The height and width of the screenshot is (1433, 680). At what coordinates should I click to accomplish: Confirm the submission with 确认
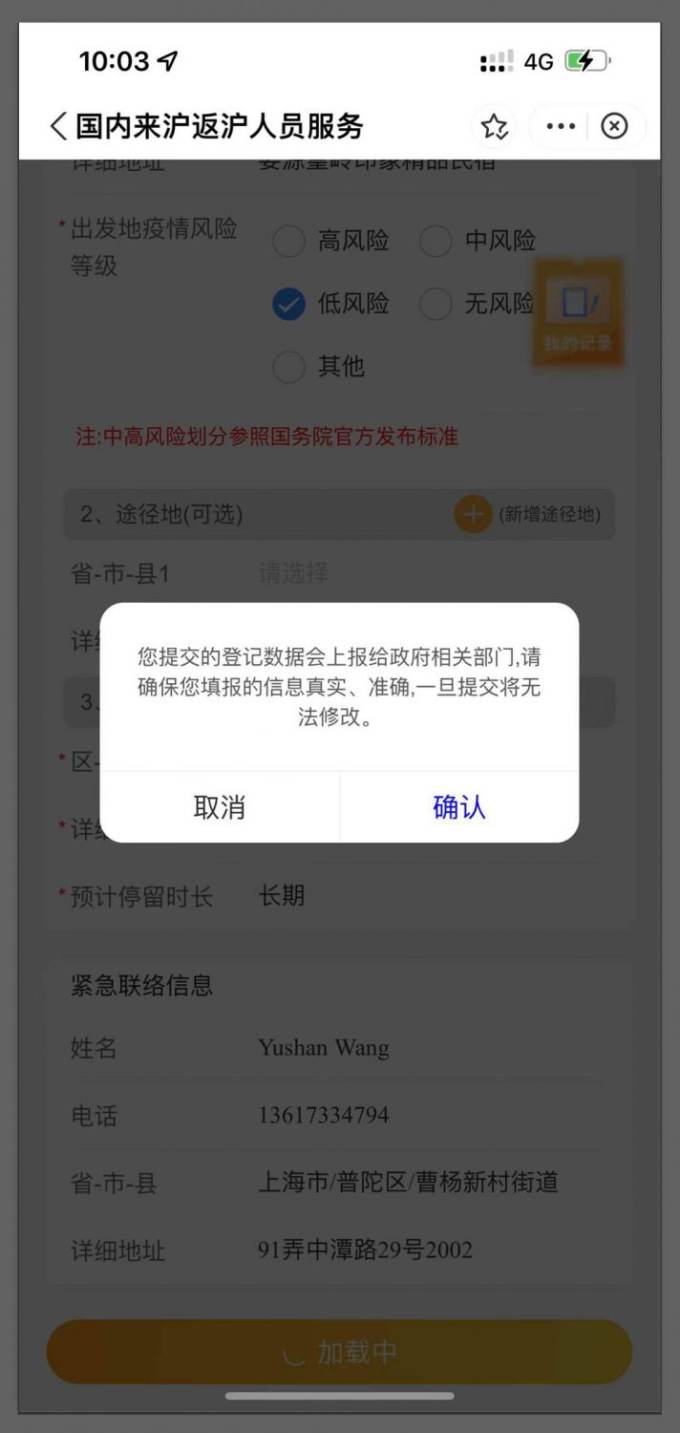point(459,807)
